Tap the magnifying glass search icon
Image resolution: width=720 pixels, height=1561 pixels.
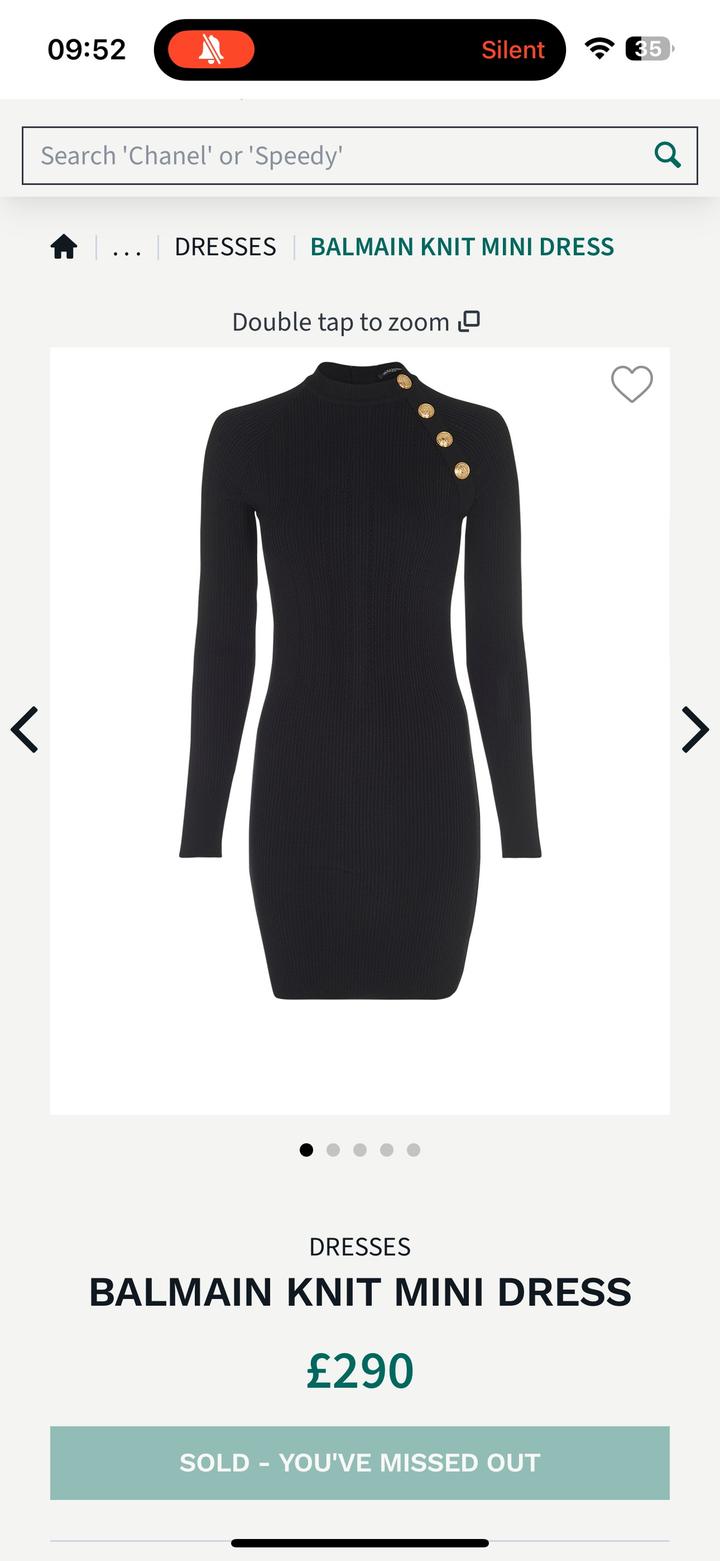pyautogui.click(x=667, y=155)
